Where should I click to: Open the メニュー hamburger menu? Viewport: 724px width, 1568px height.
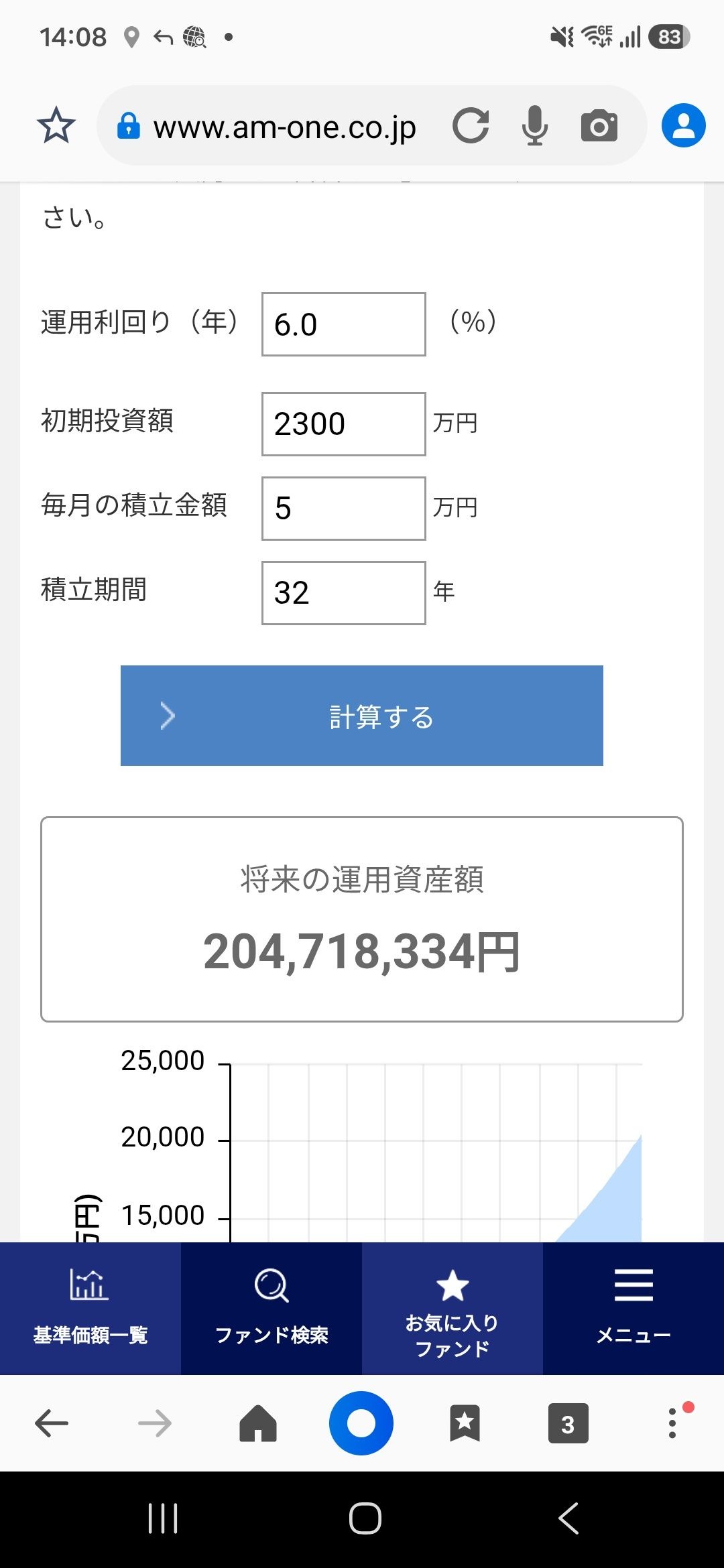[633, 1308]
